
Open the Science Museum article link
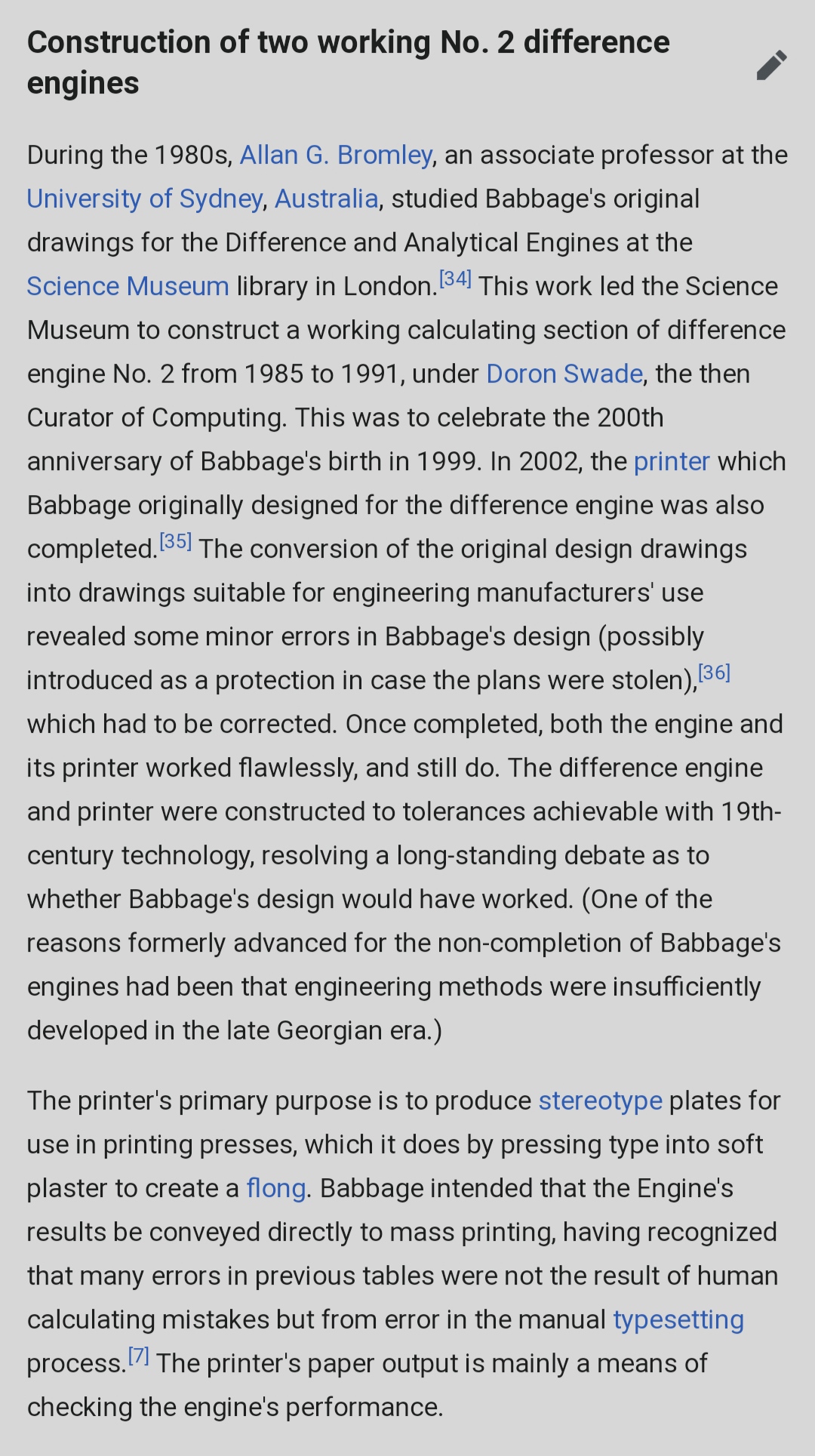pyautogui.click(x=128, y=286)
